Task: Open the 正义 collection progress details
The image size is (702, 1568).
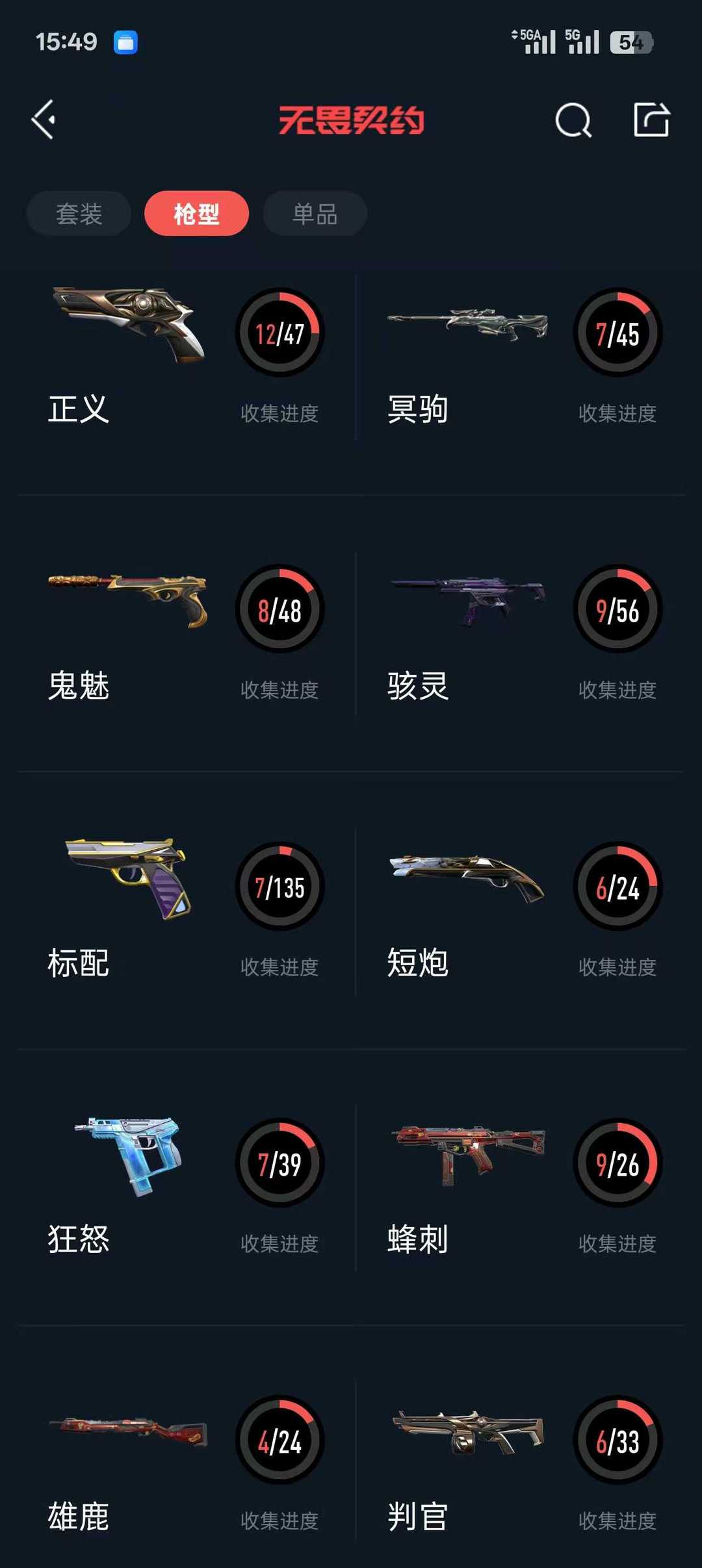Action: point(279,331)
